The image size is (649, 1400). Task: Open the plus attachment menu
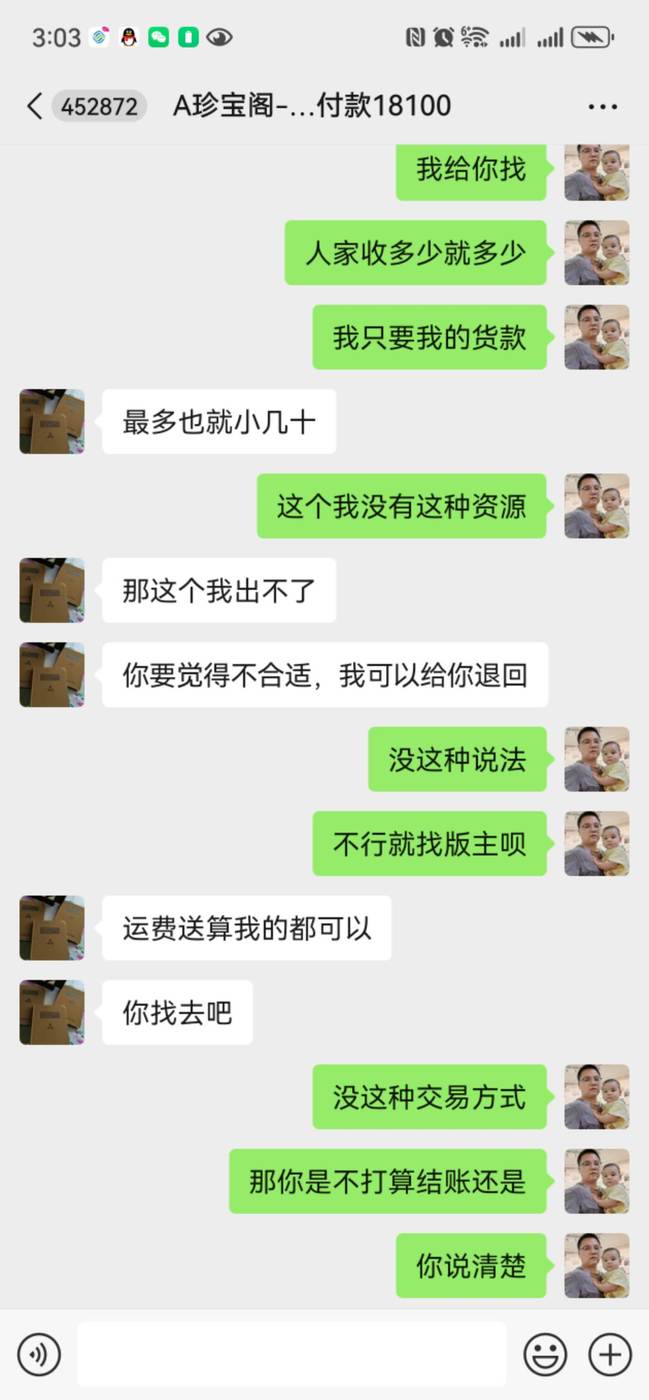[609, 1355]
